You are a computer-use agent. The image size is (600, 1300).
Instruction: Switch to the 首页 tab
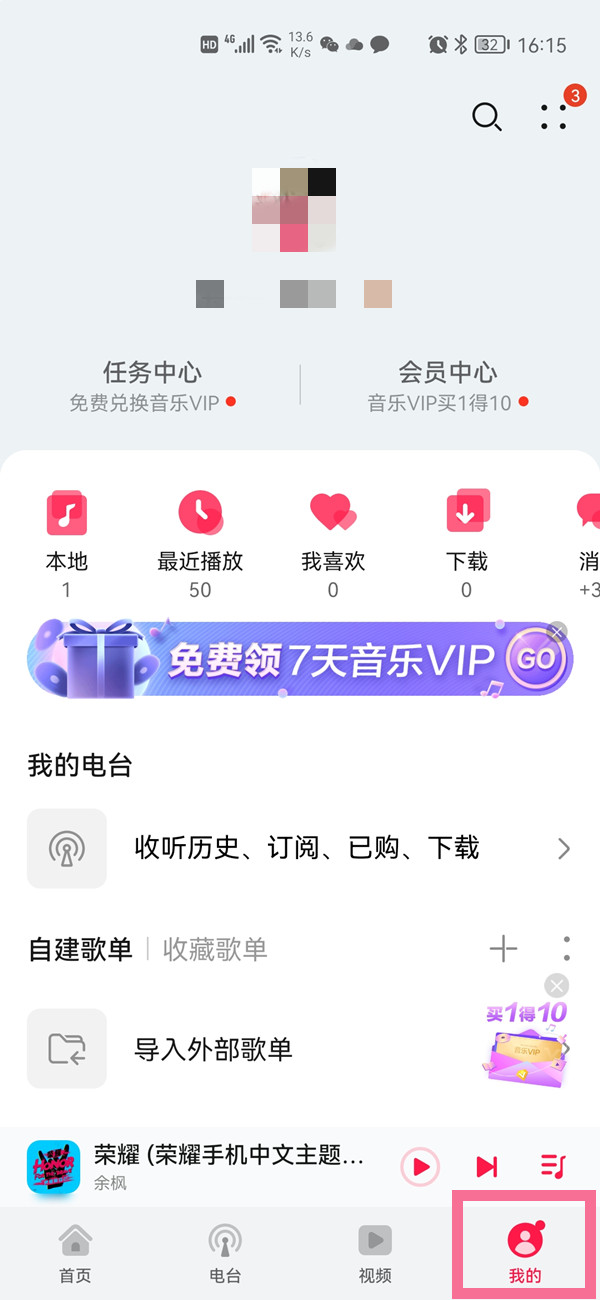click(75, 1252)
